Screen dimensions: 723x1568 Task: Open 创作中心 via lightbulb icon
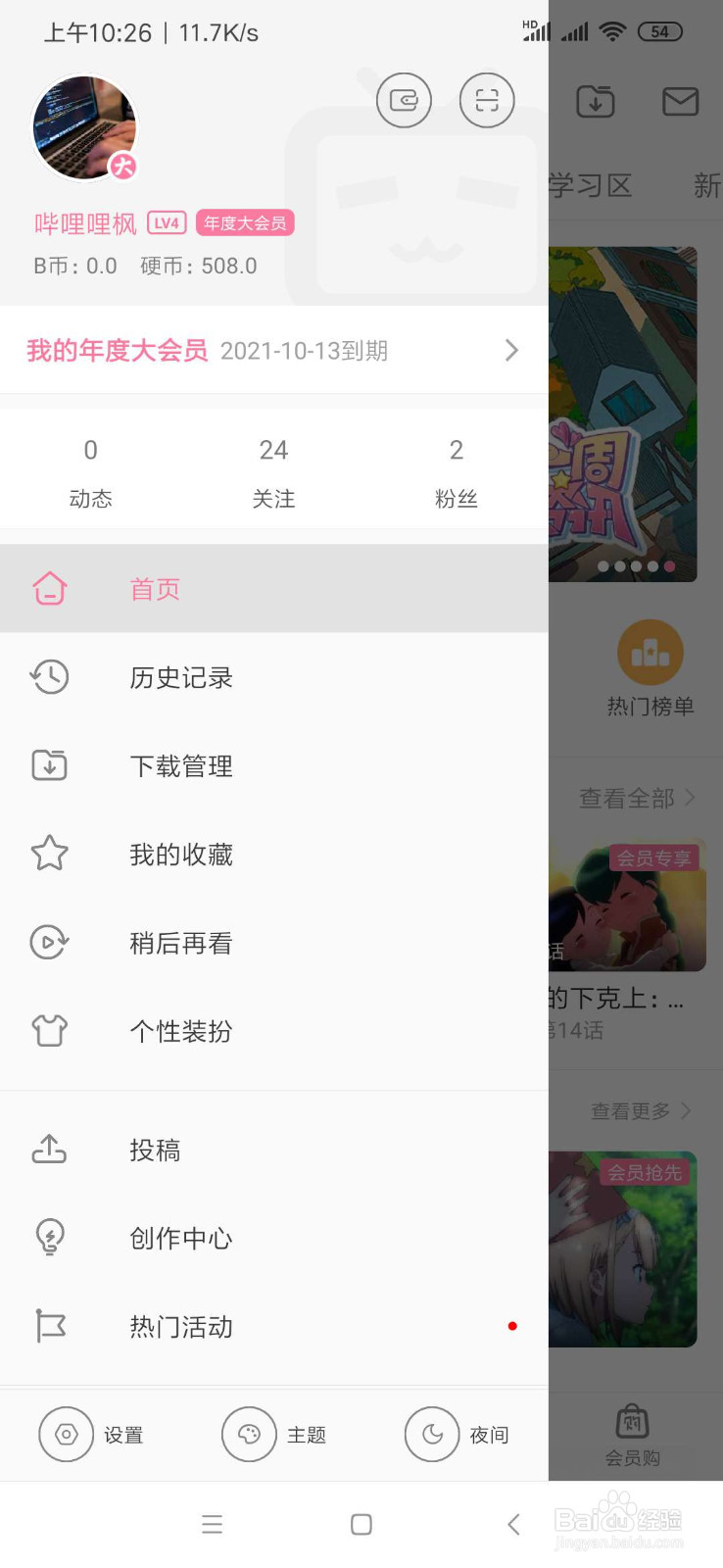[49, 1237]
